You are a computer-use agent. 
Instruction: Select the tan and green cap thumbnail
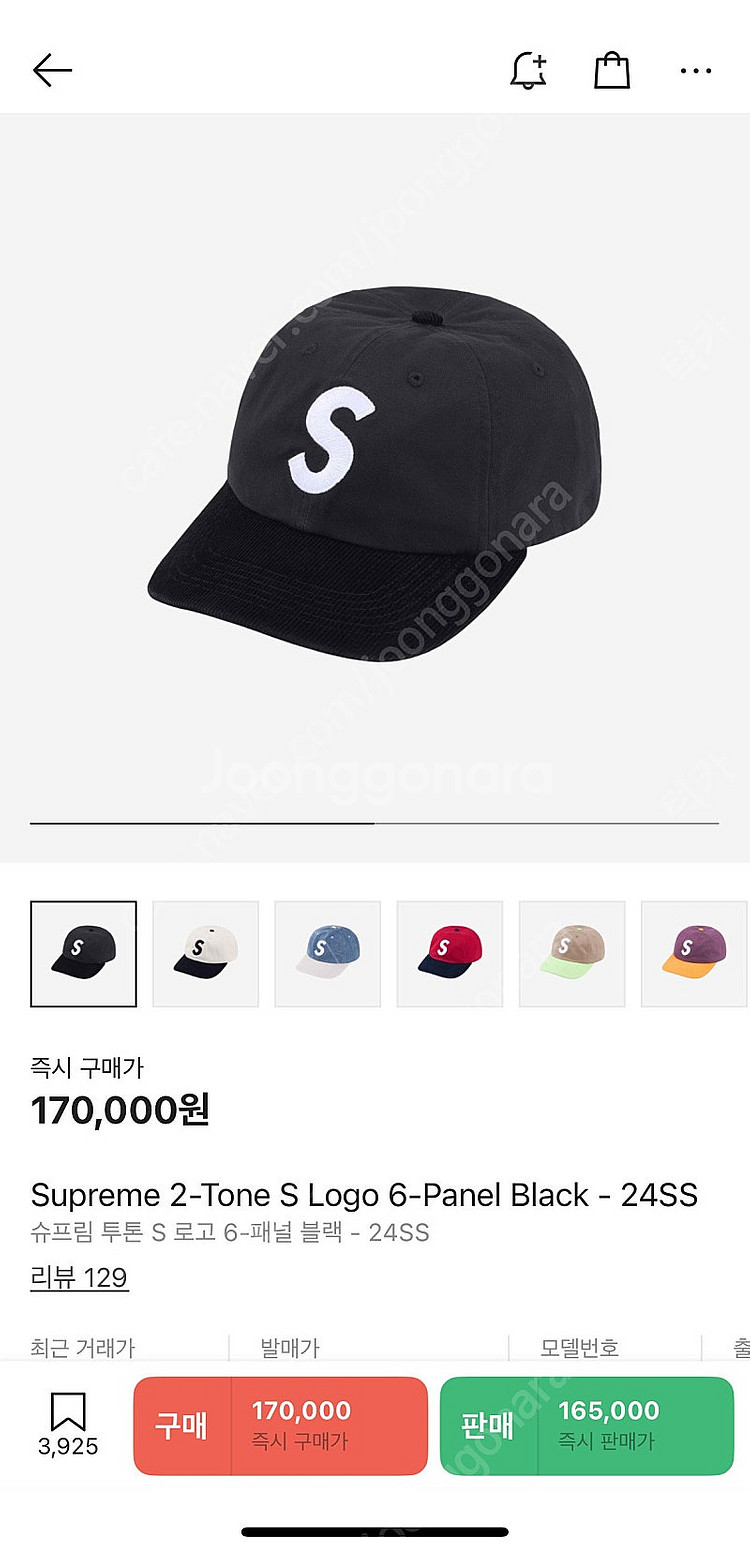[x=571, y=954]
